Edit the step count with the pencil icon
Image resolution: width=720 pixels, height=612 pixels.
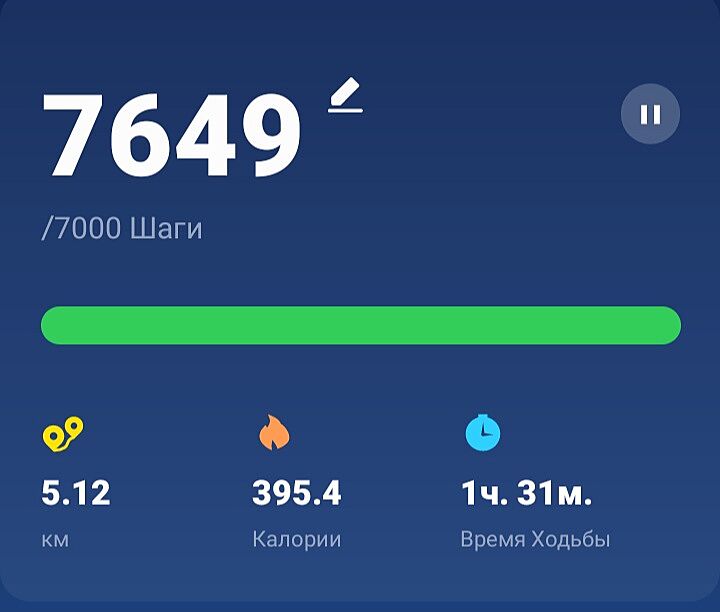pos(345,98)
